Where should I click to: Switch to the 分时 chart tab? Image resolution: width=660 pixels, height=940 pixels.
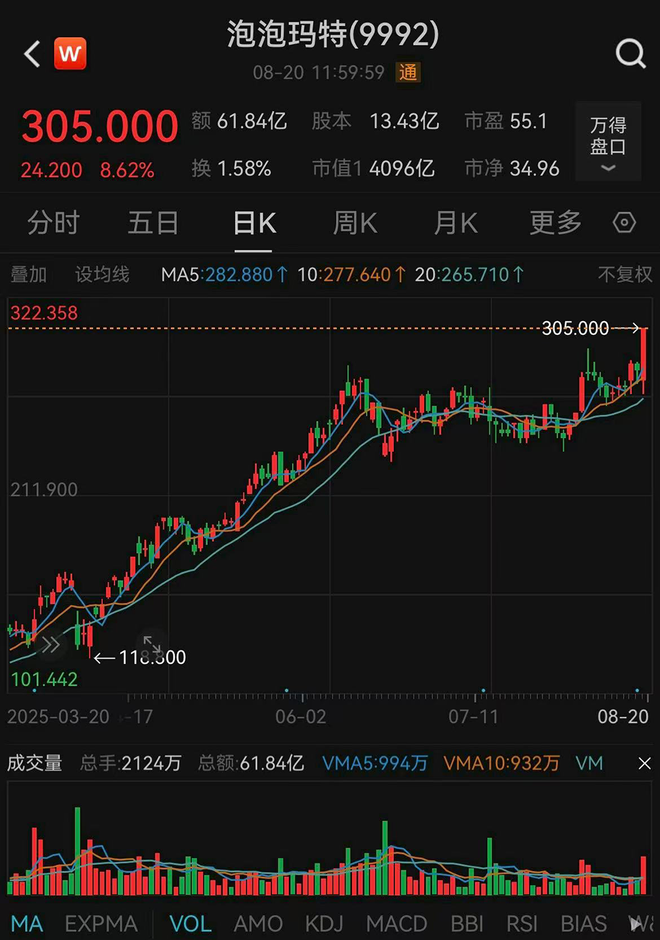point(53,222)
